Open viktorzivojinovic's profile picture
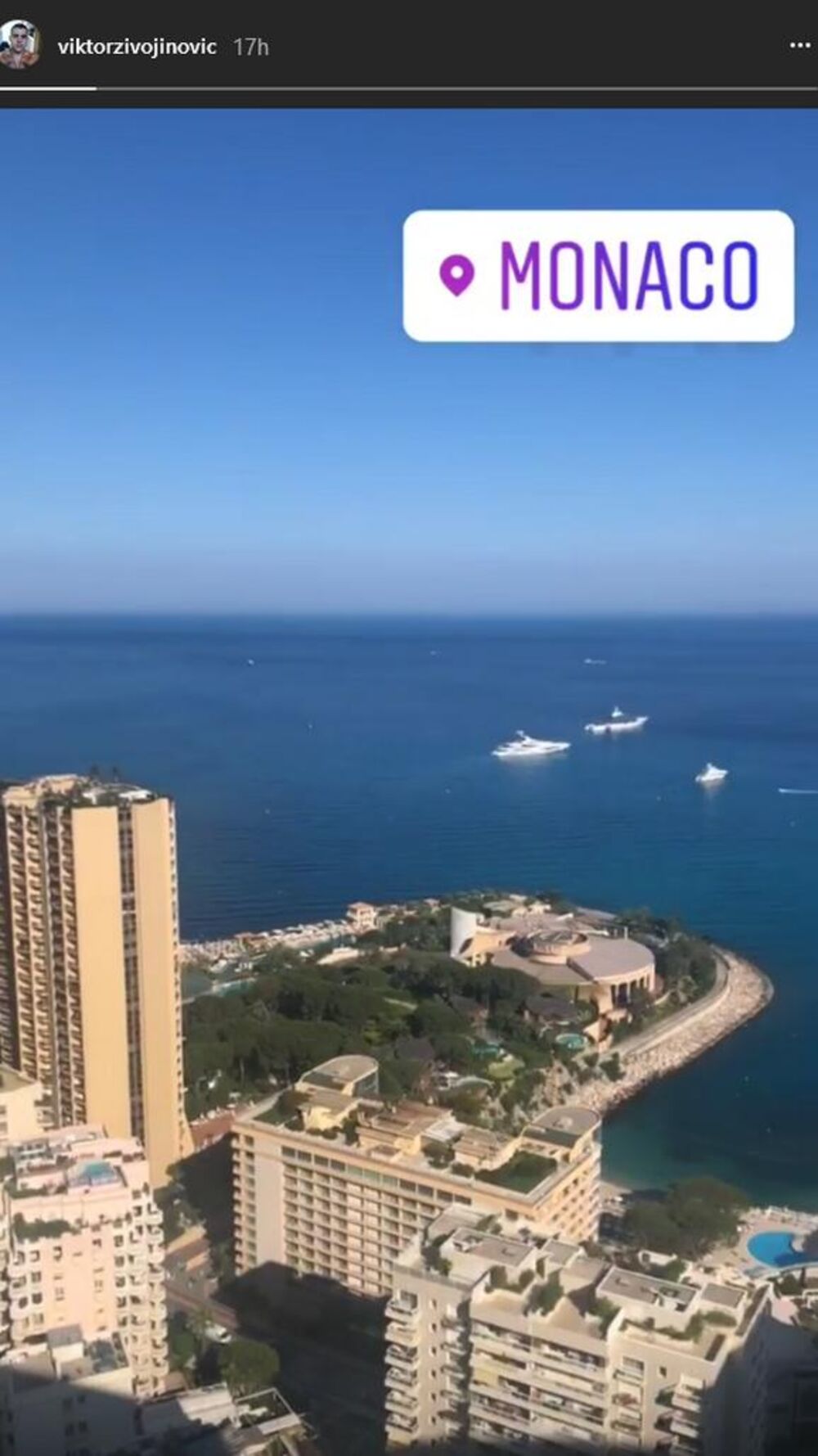The image size is (818, 1456). point(18,45)
